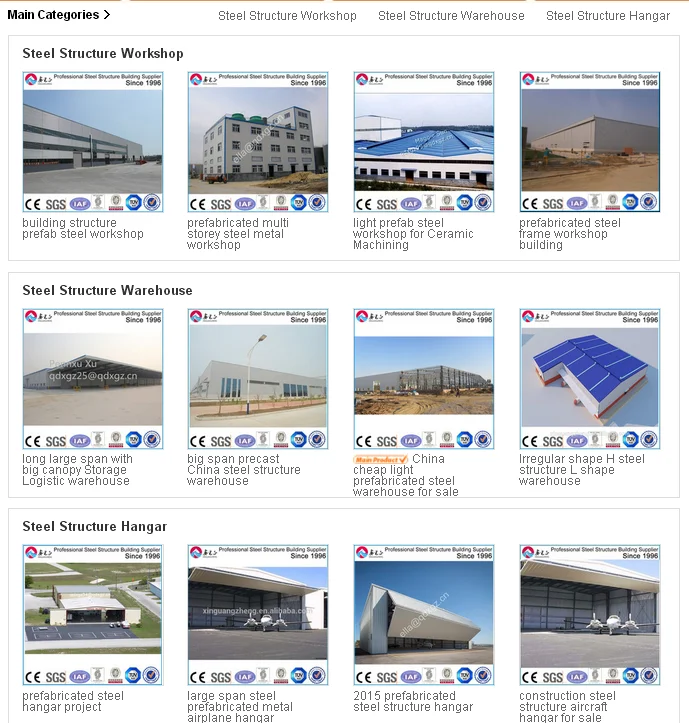The height and width of the screenshot is (723, 689).
Task: Open the Main Categories menu
Action: click(x=58, y=15)
